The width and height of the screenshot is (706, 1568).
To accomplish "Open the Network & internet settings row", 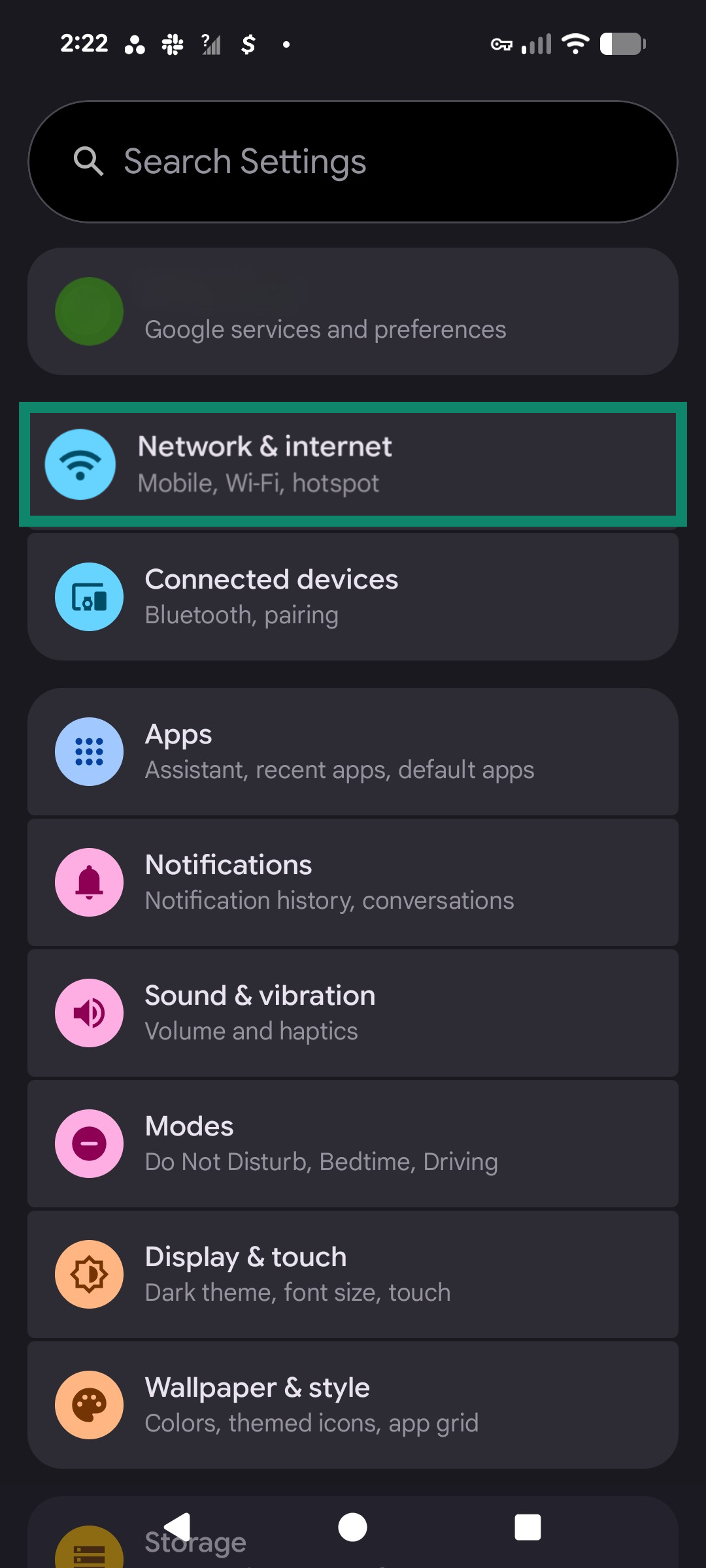I will [353, 464].
